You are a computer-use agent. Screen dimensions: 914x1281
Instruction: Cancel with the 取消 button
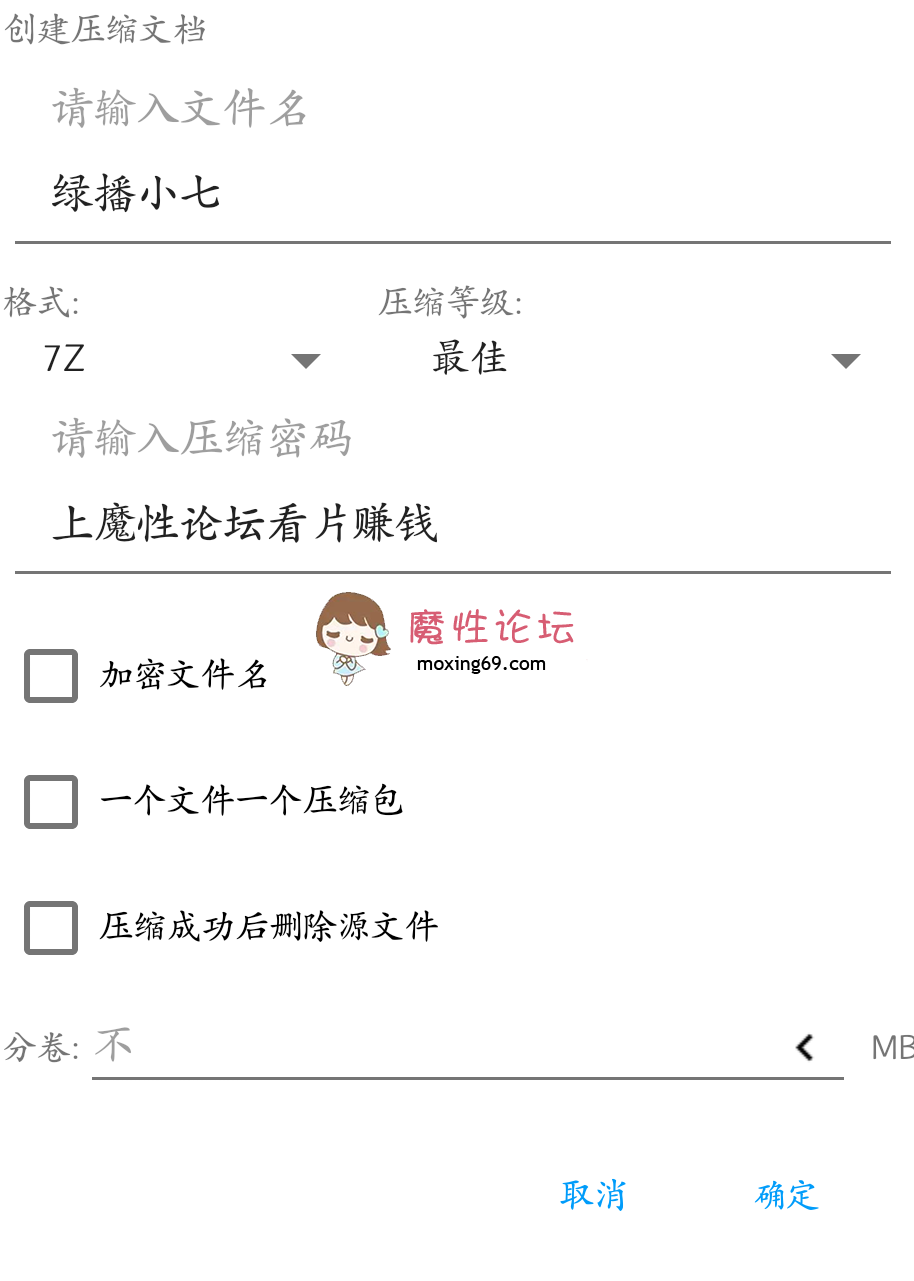(593, 1195)
